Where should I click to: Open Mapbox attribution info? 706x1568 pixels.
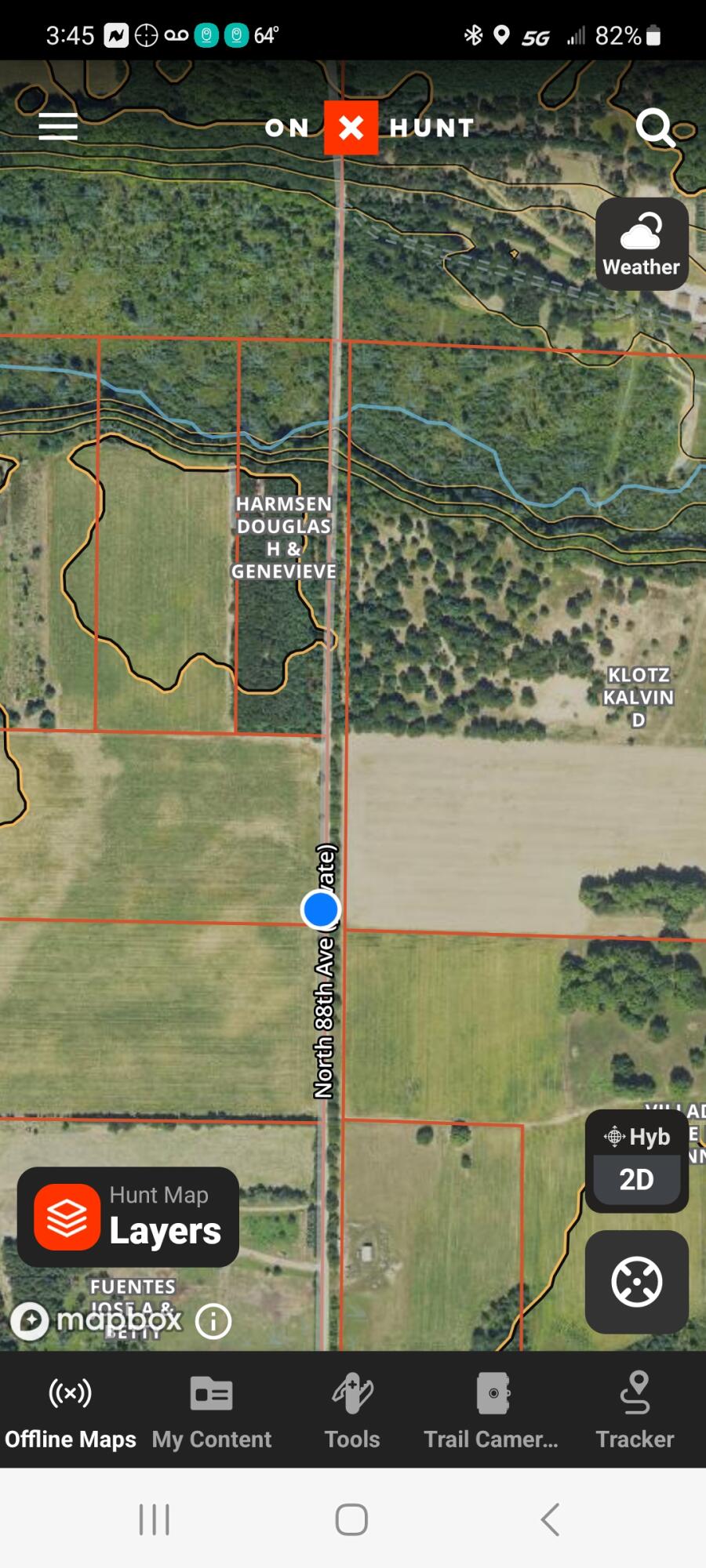[213, 1322]
